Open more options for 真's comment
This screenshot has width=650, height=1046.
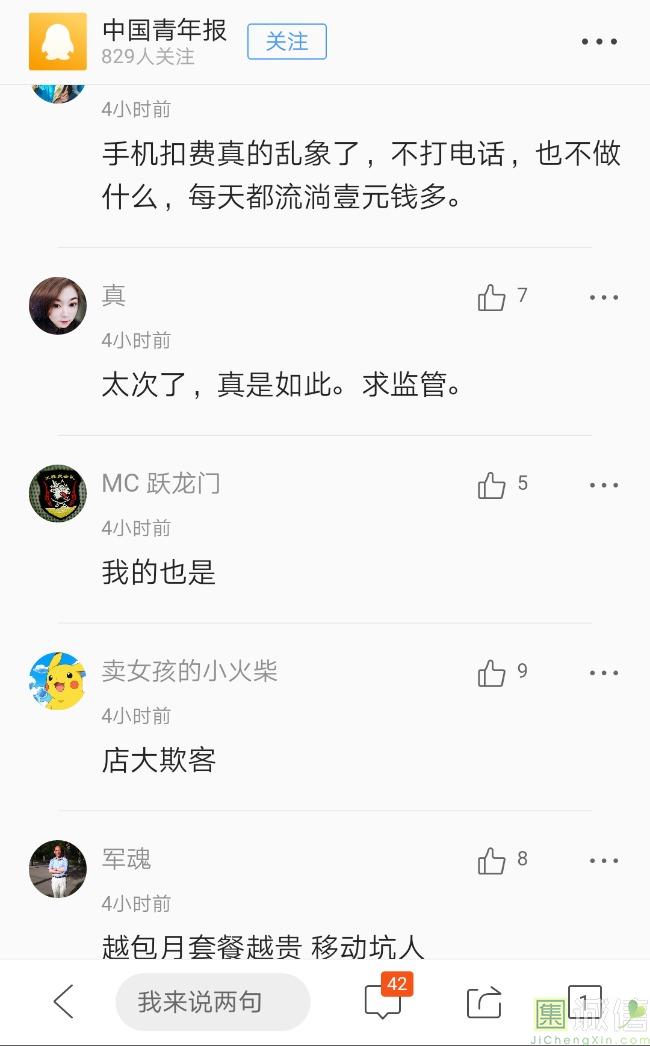[x=604, y=297]
